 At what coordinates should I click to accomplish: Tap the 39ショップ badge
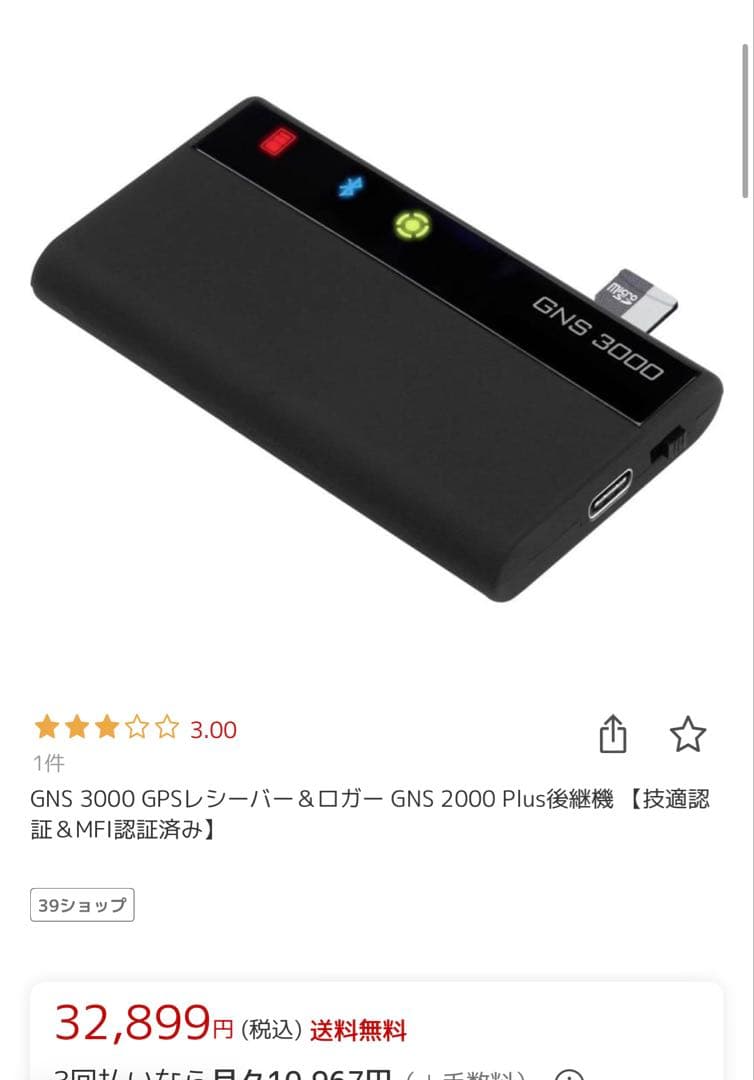click(82, 905)
